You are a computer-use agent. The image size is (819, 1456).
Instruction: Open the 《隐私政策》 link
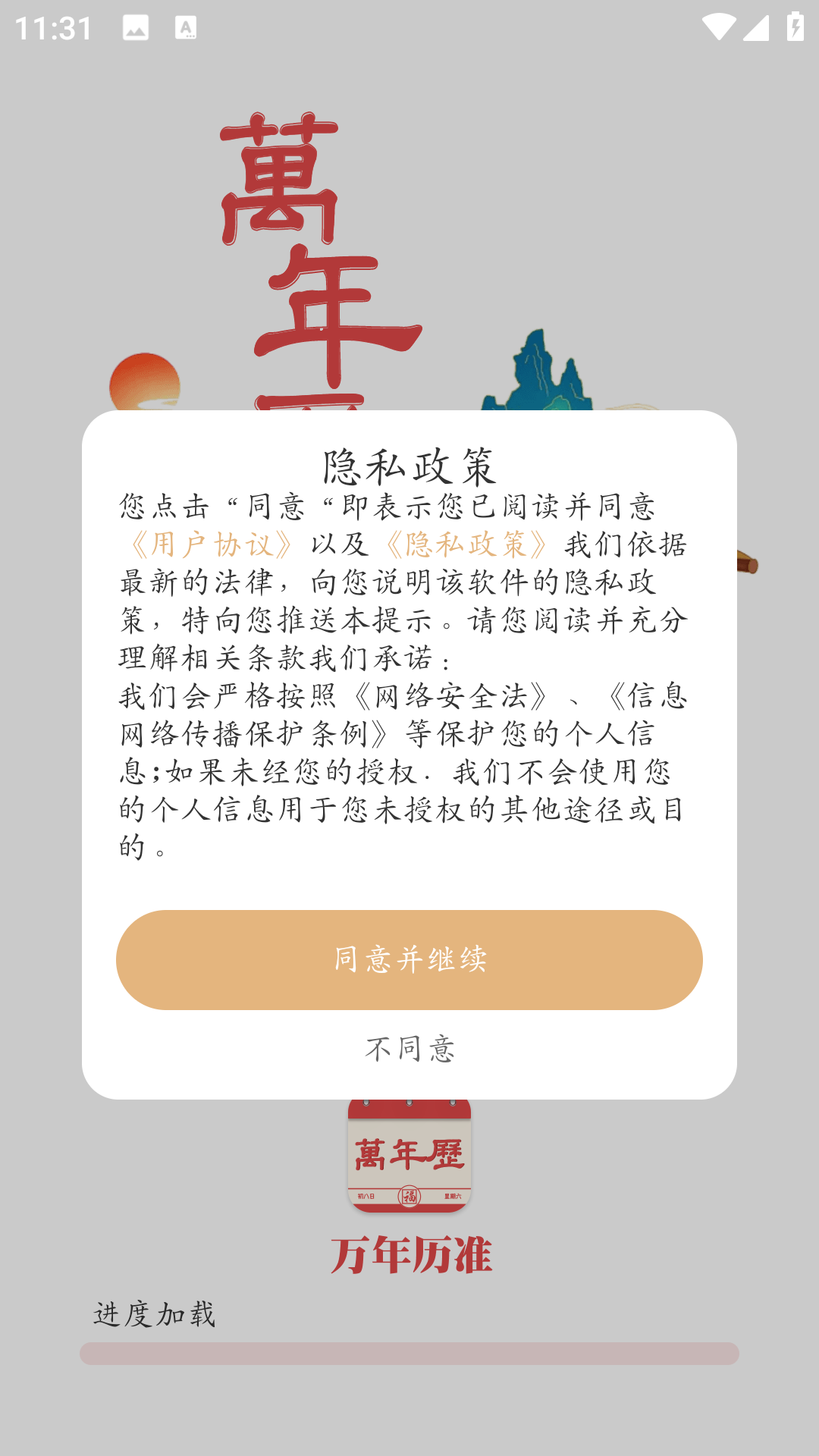coord(466,544)
